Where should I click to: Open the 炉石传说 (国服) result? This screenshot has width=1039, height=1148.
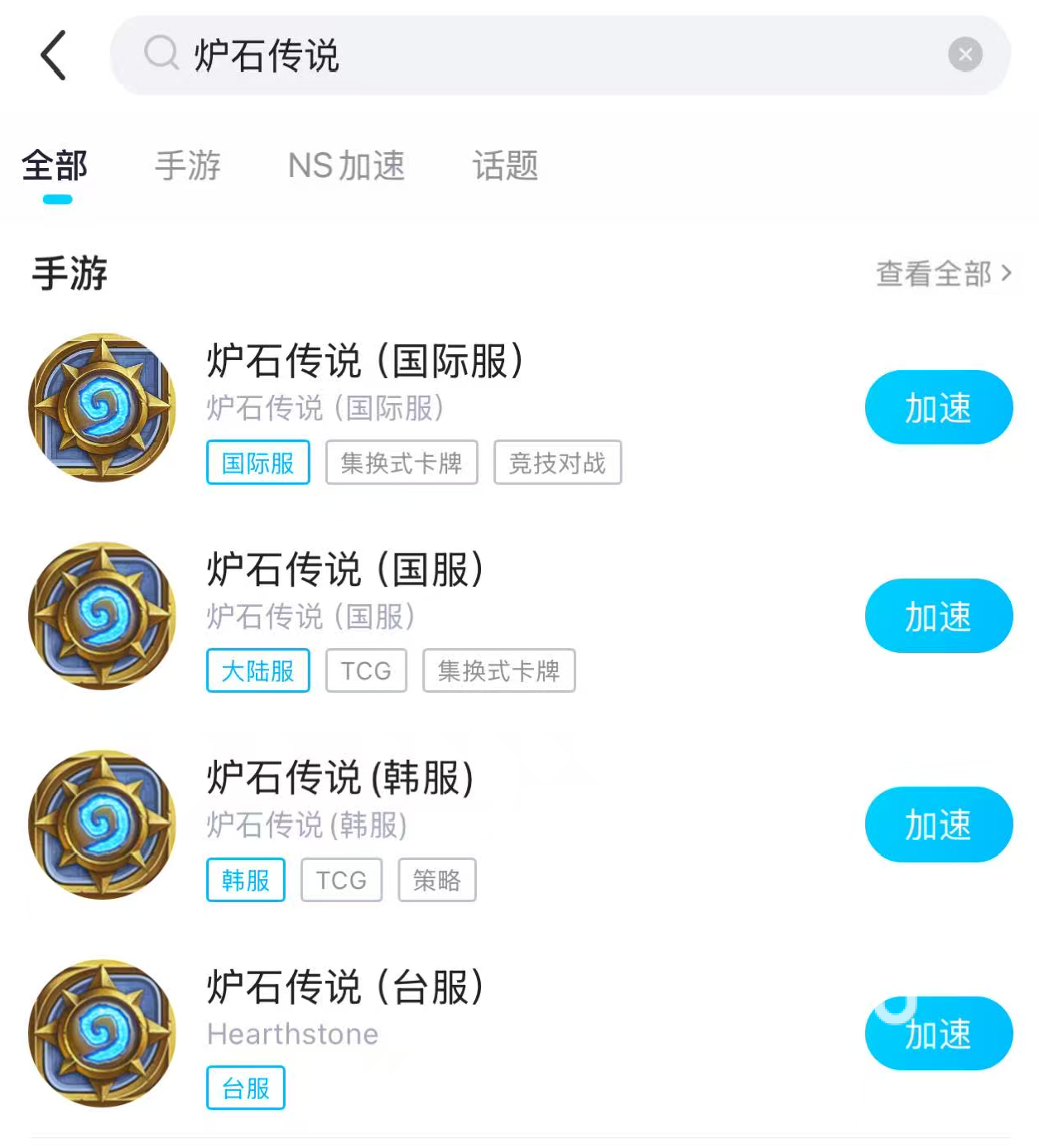click(x=344, y=571)
